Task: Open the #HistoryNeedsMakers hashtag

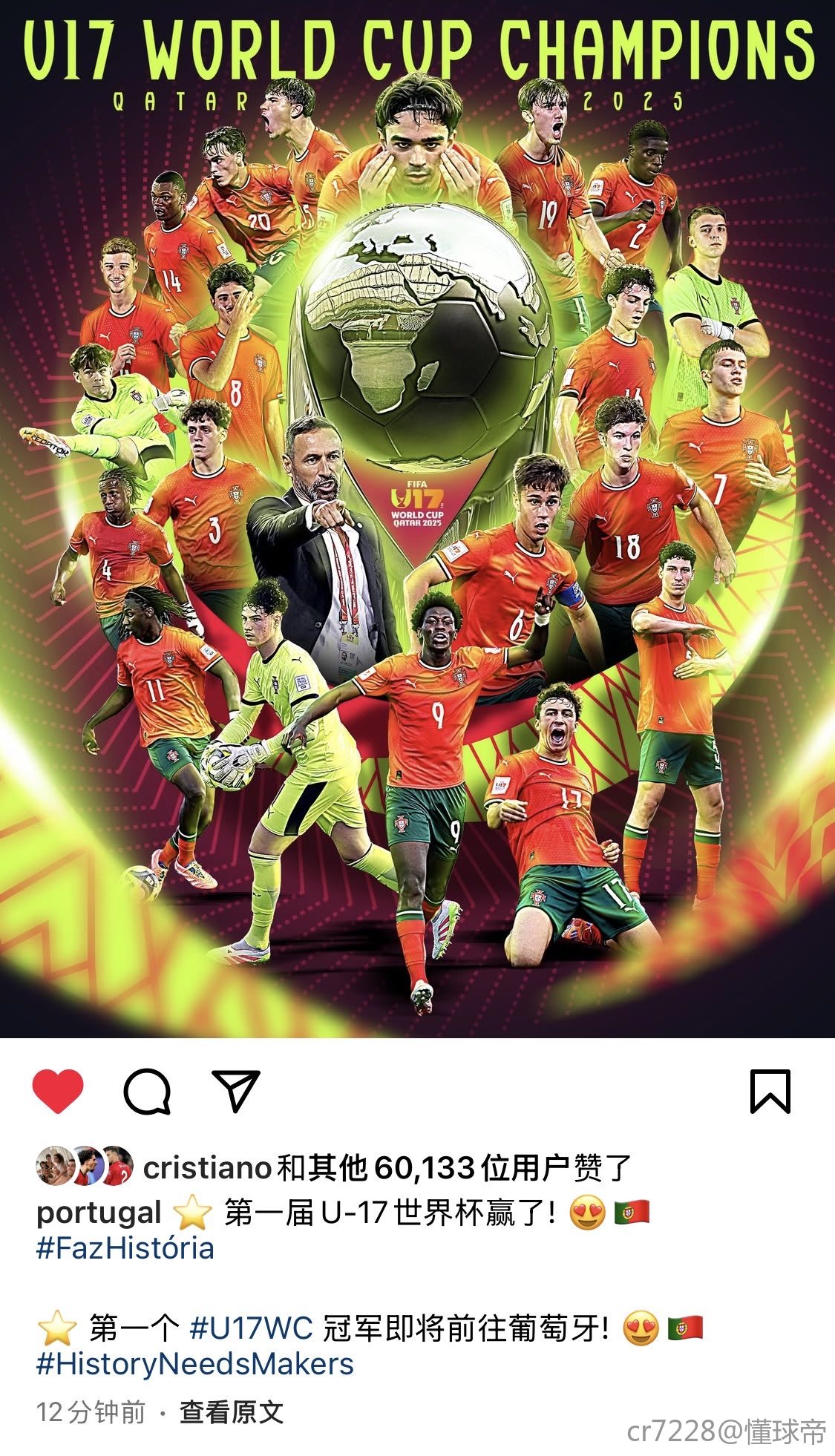Action: [194, 1364]
